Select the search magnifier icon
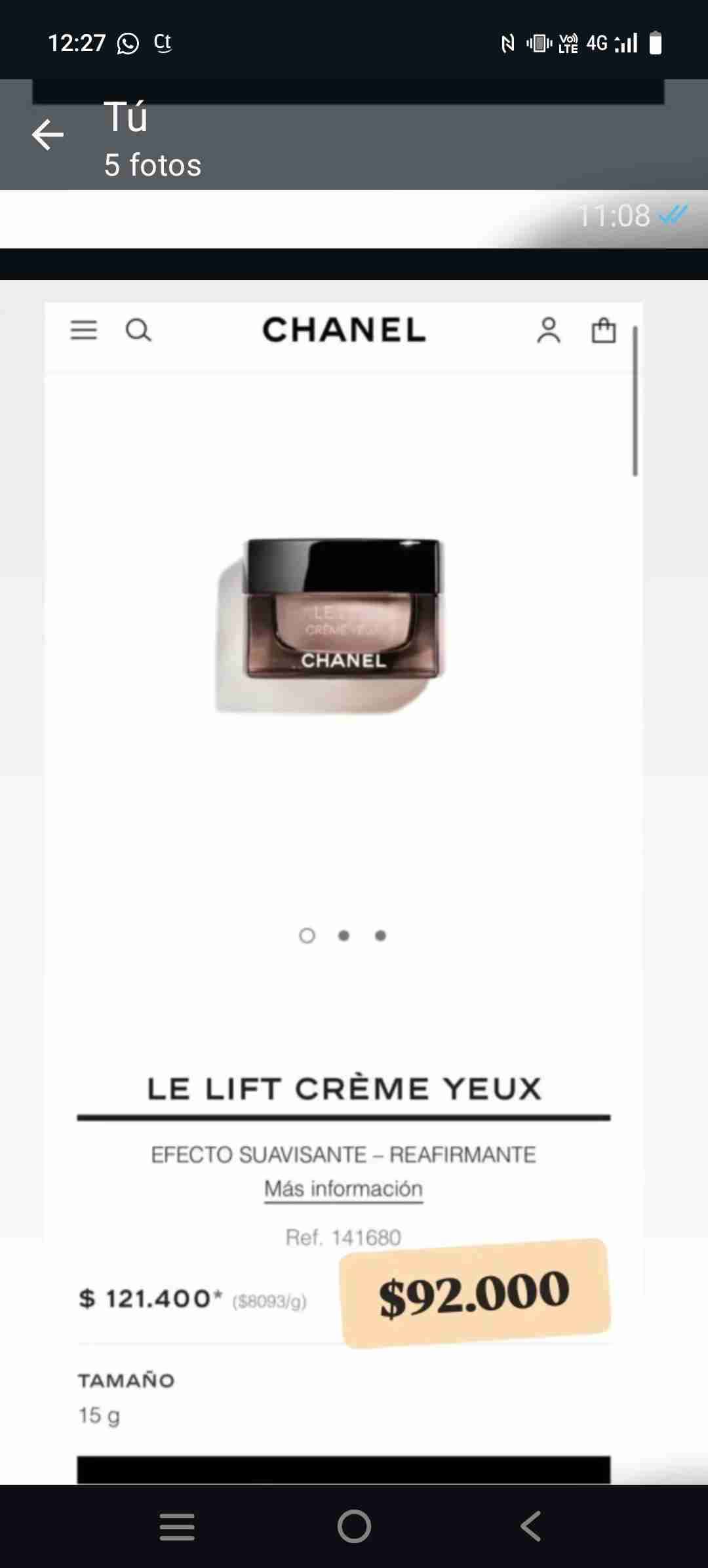This screenshot has width=708, height=1568. coord(138,331)
